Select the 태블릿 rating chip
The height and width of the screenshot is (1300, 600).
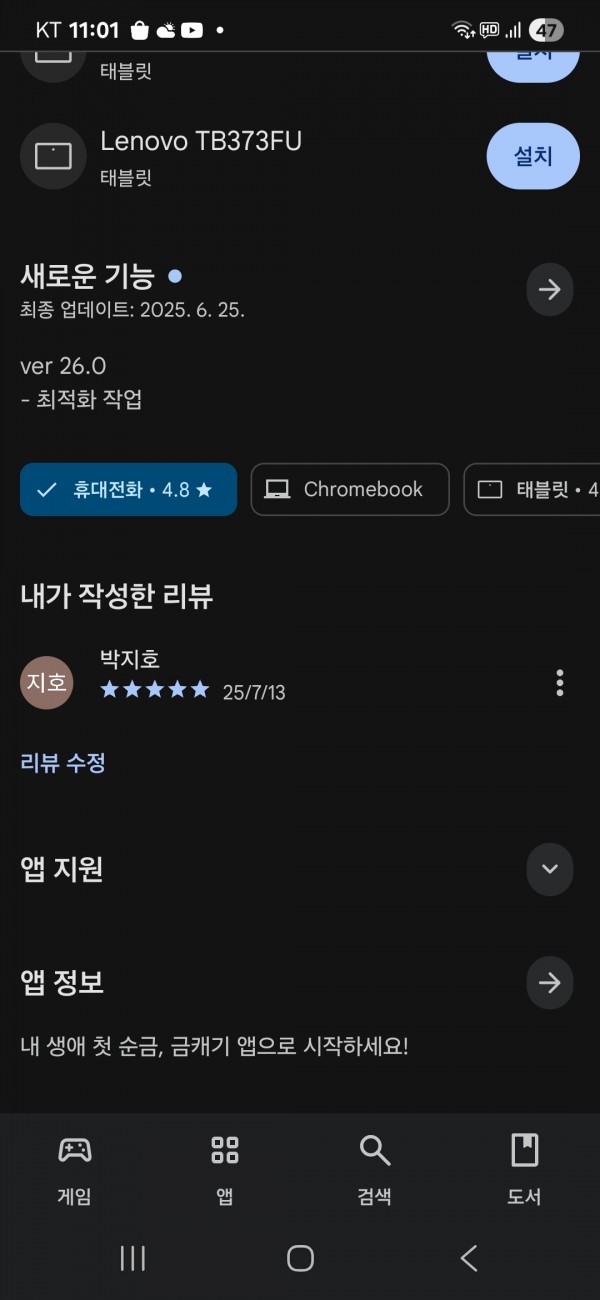(532, 490)
